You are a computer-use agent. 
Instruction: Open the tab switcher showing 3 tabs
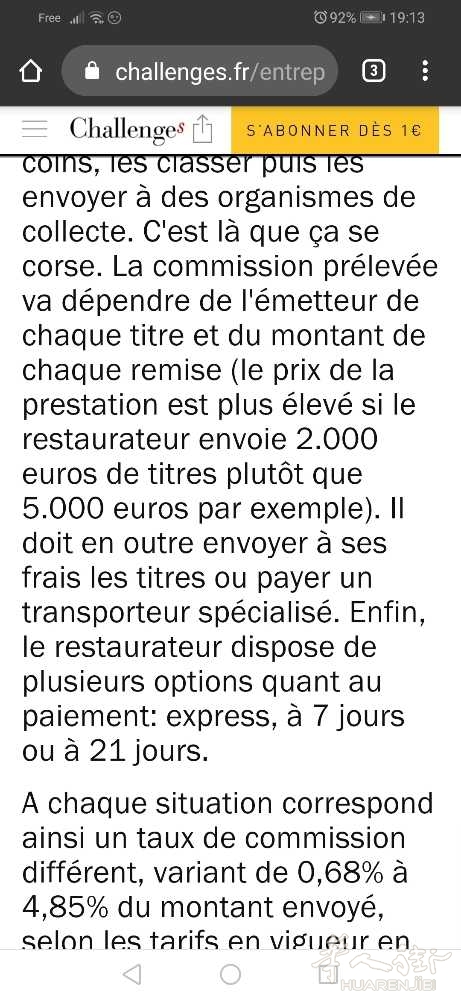coord(374,71)
